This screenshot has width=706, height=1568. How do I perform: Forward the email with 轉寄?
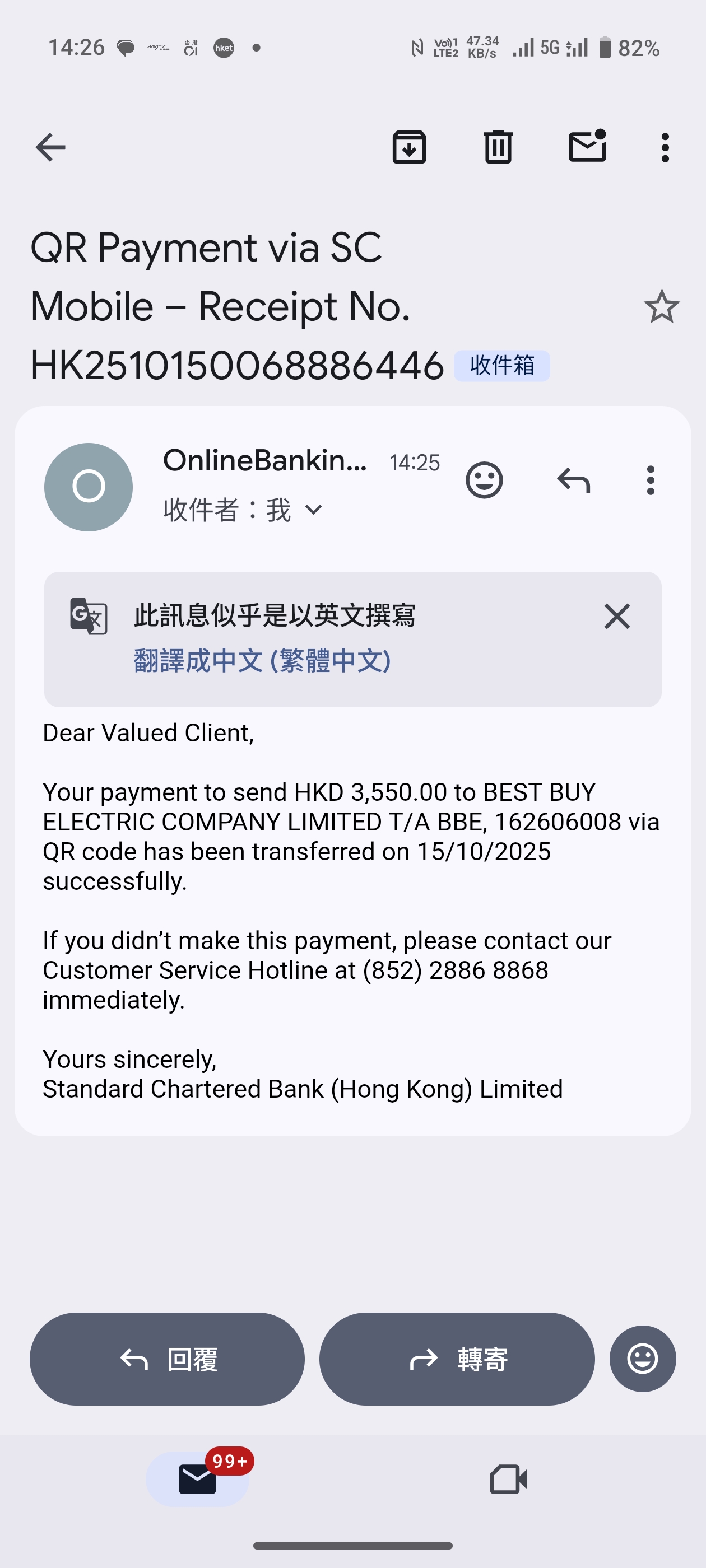click(x=457, y=1359)
